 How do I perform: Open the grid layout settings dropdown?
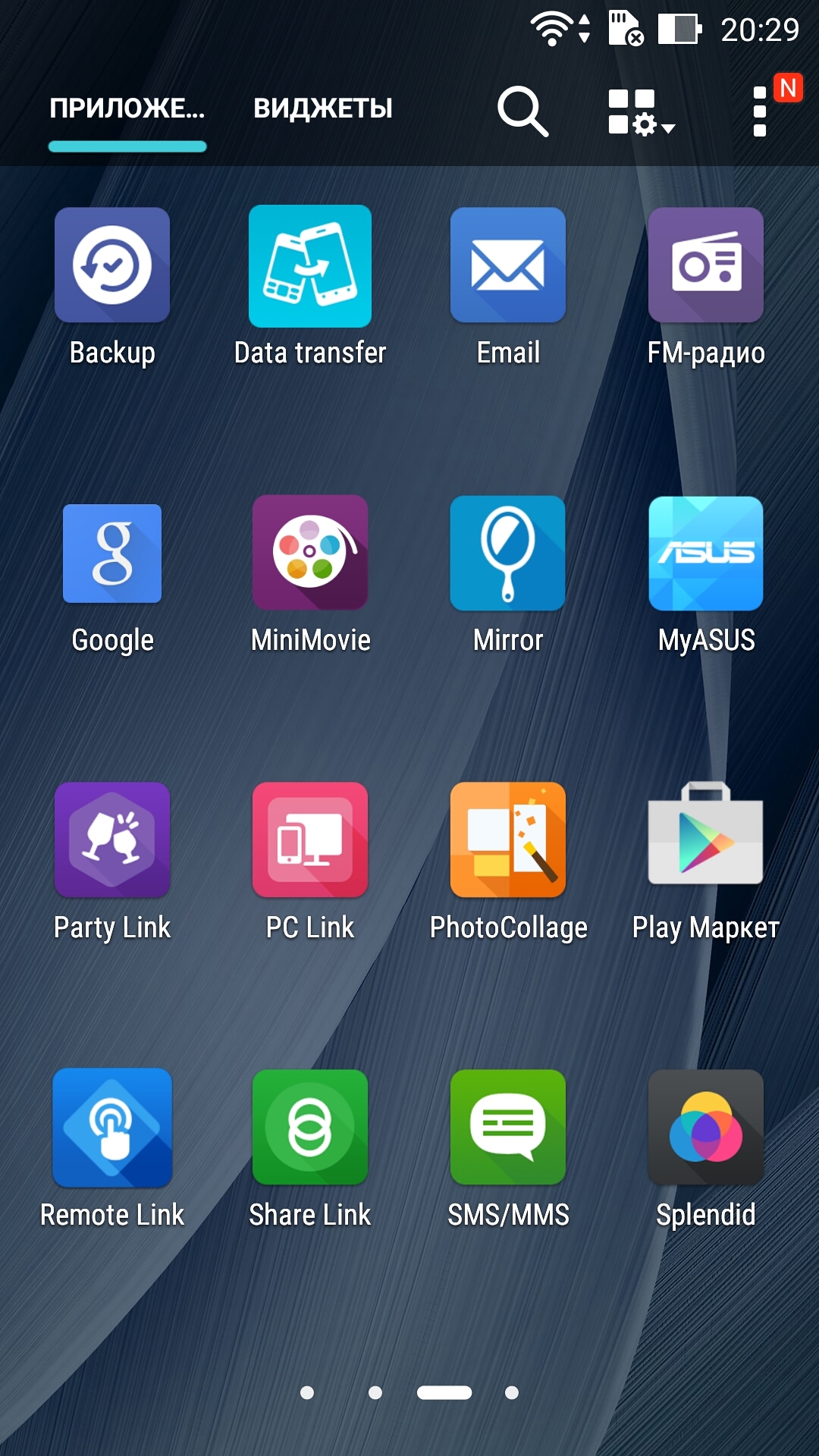click(641, 112)
